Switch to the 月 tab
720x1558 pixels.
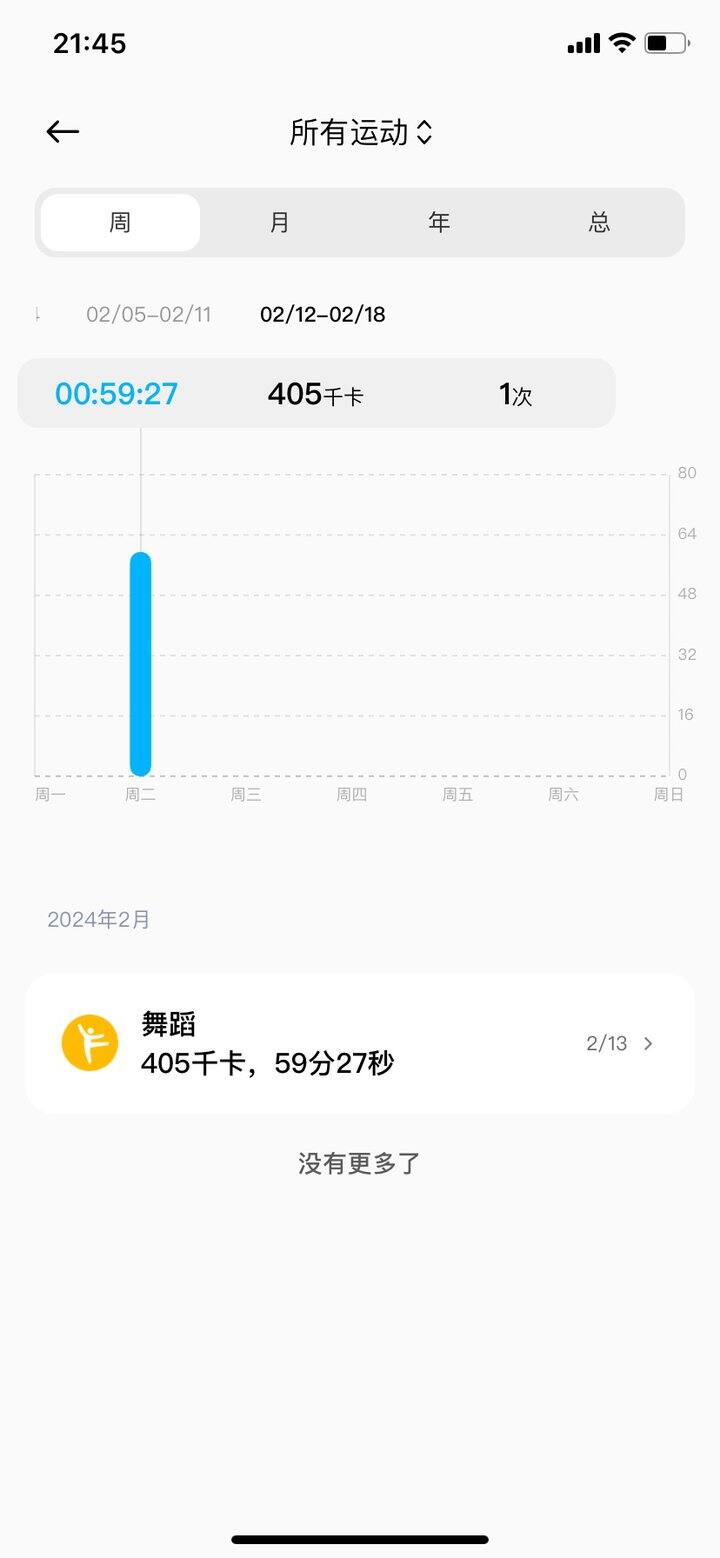[280, 222]
